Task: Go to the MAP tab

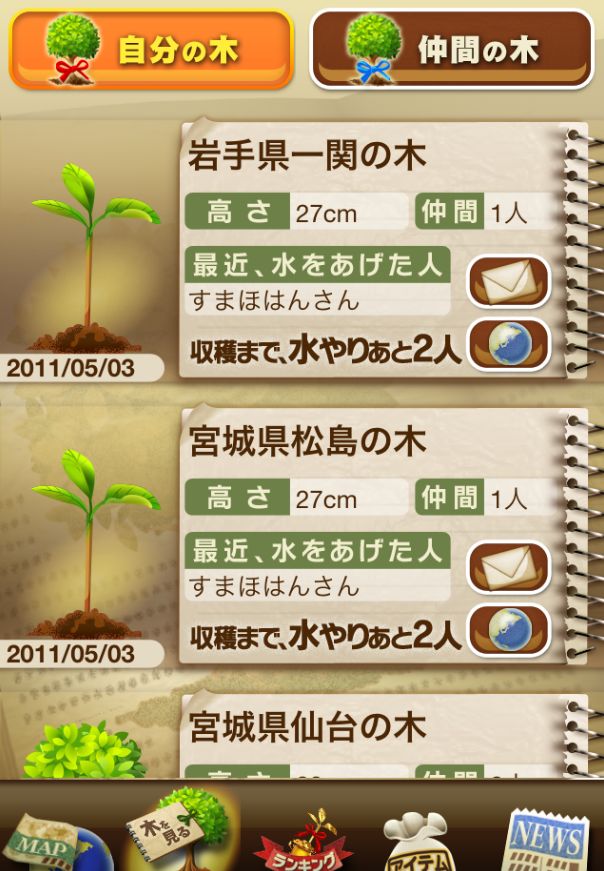Action: (x=56, y=842)
